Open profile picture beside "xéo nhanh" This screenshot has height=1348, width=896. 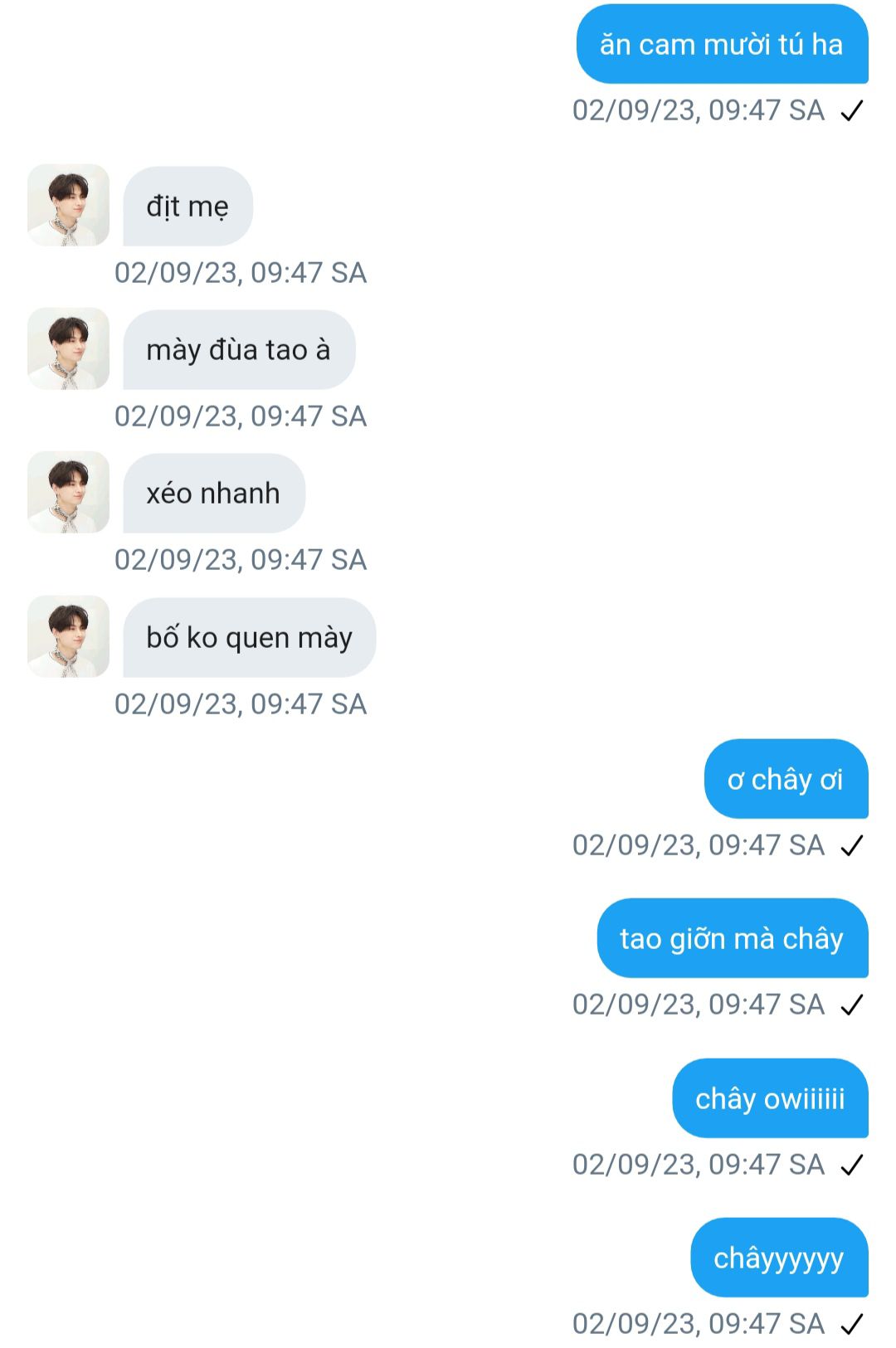[68, 492]
